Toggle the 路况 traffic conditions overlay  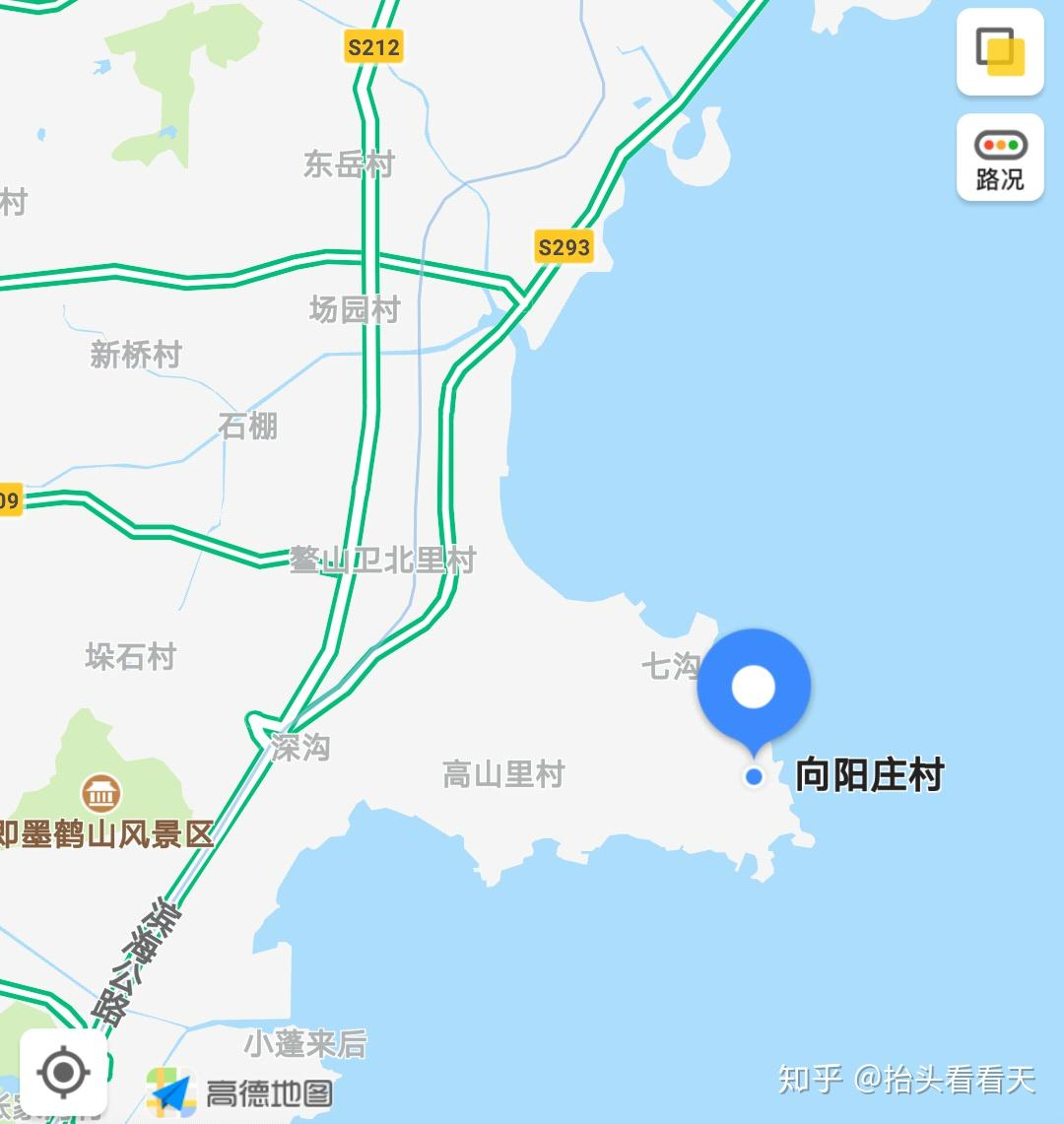(999, 158)
